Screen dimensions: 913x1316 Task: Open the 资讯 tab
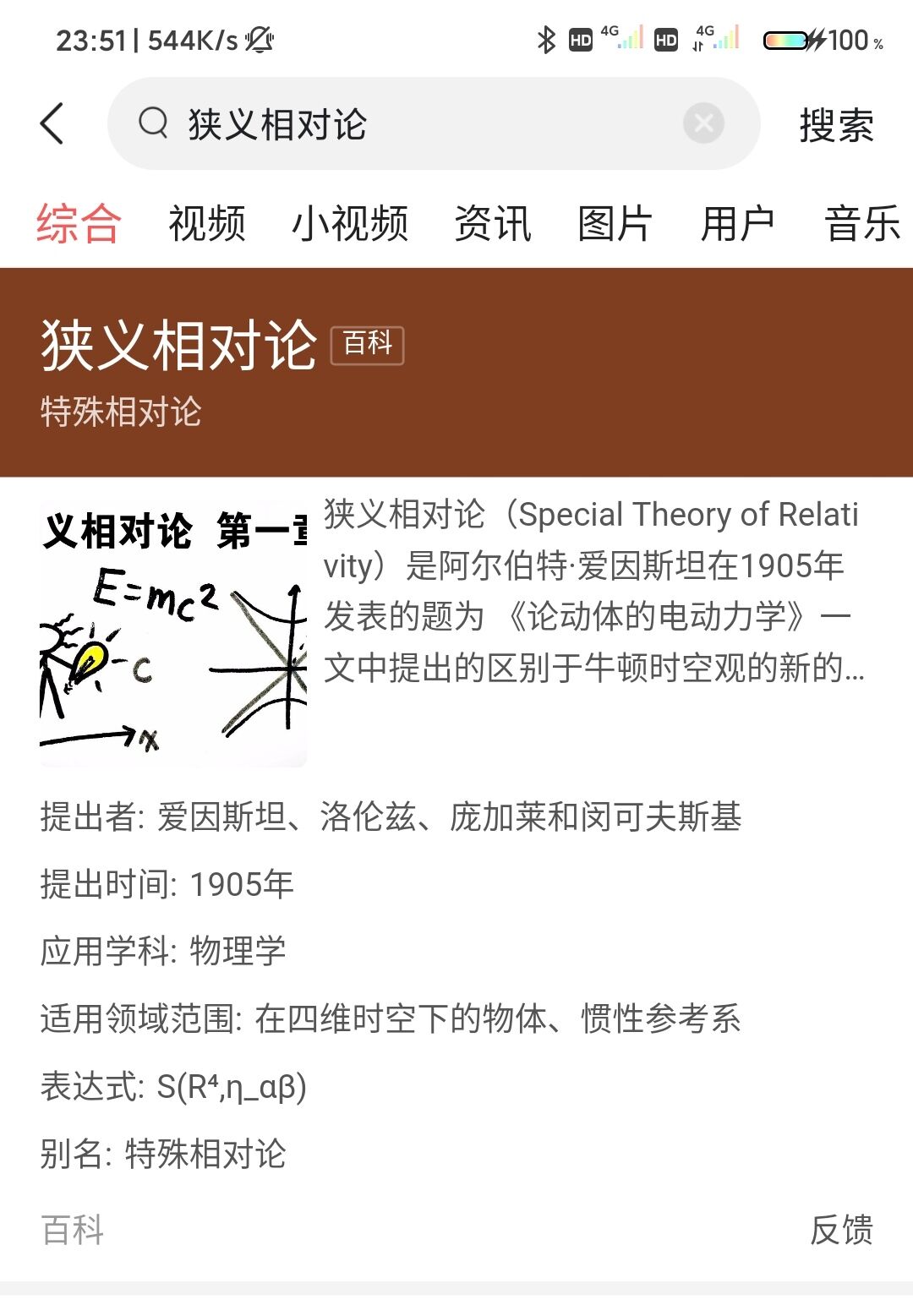point(493,224)
